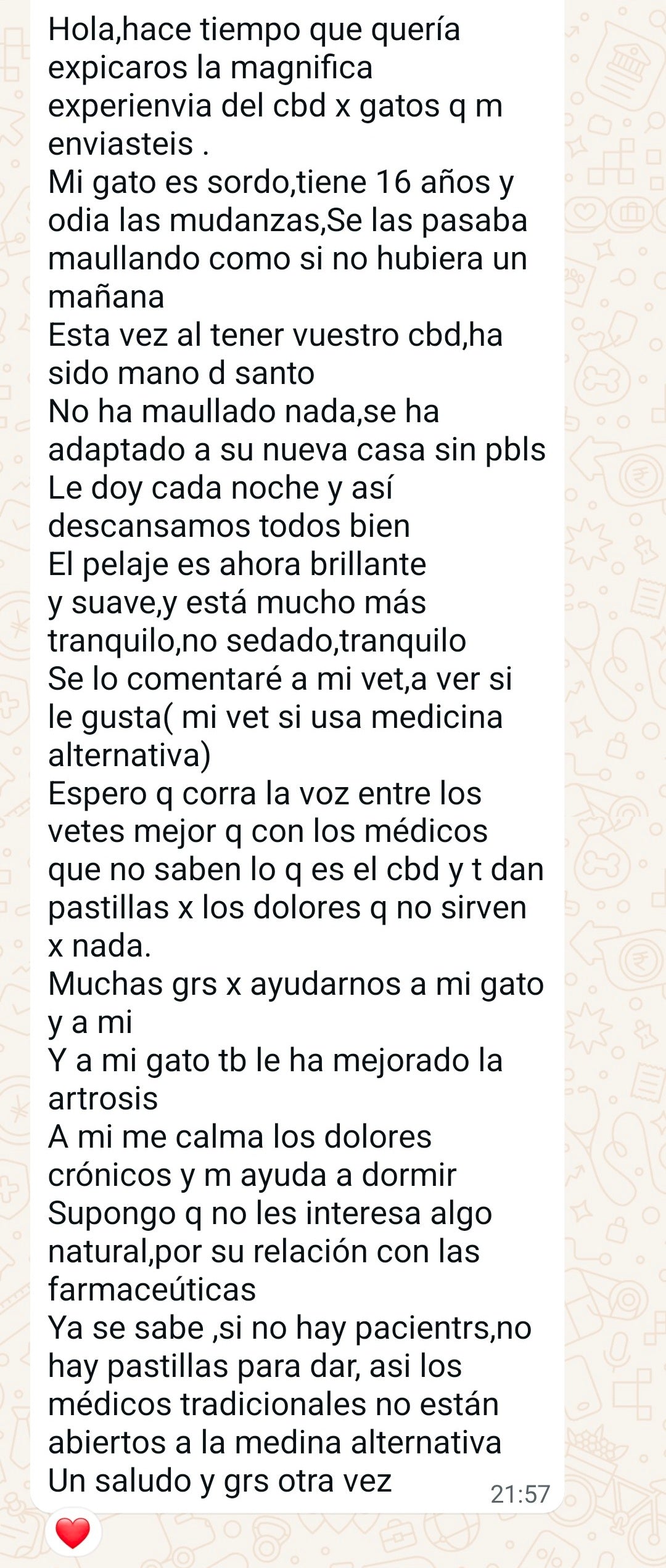
Task: Open the red heart reaction under the message
Action: coord(73,1533)
